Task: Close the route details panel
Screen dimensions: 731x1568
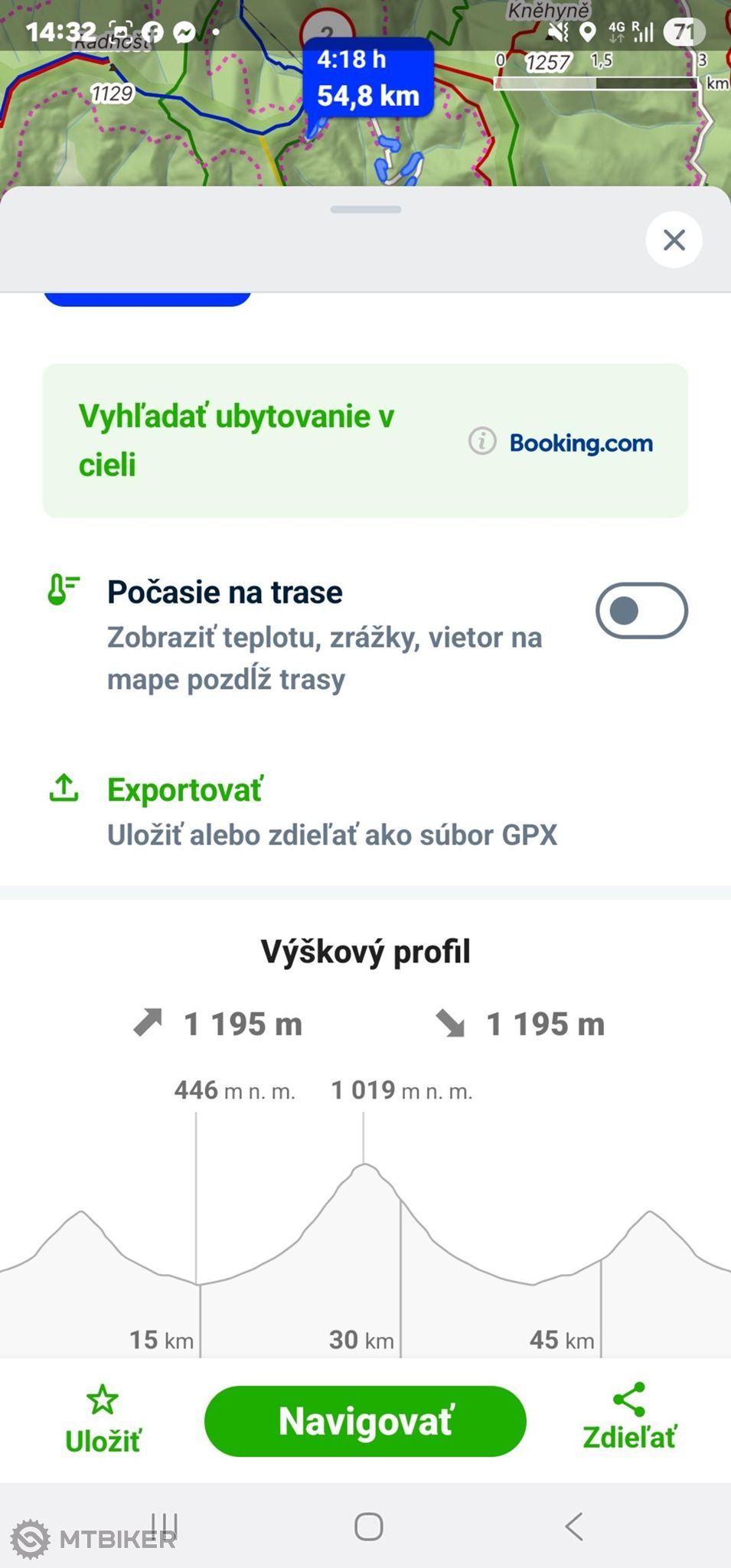Action: pos(674,240)
